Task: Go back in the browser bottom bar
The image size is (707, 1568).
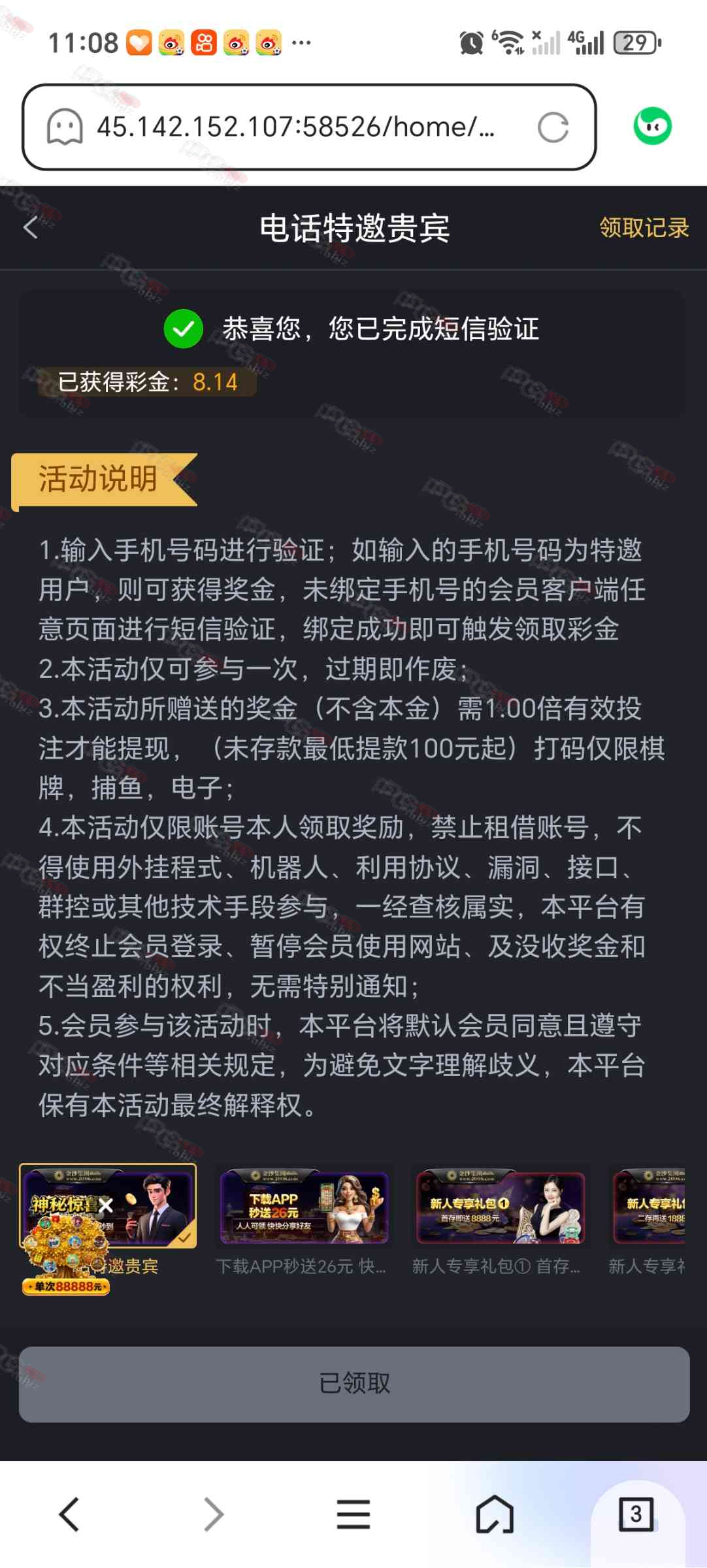Action: (70, 1514)
